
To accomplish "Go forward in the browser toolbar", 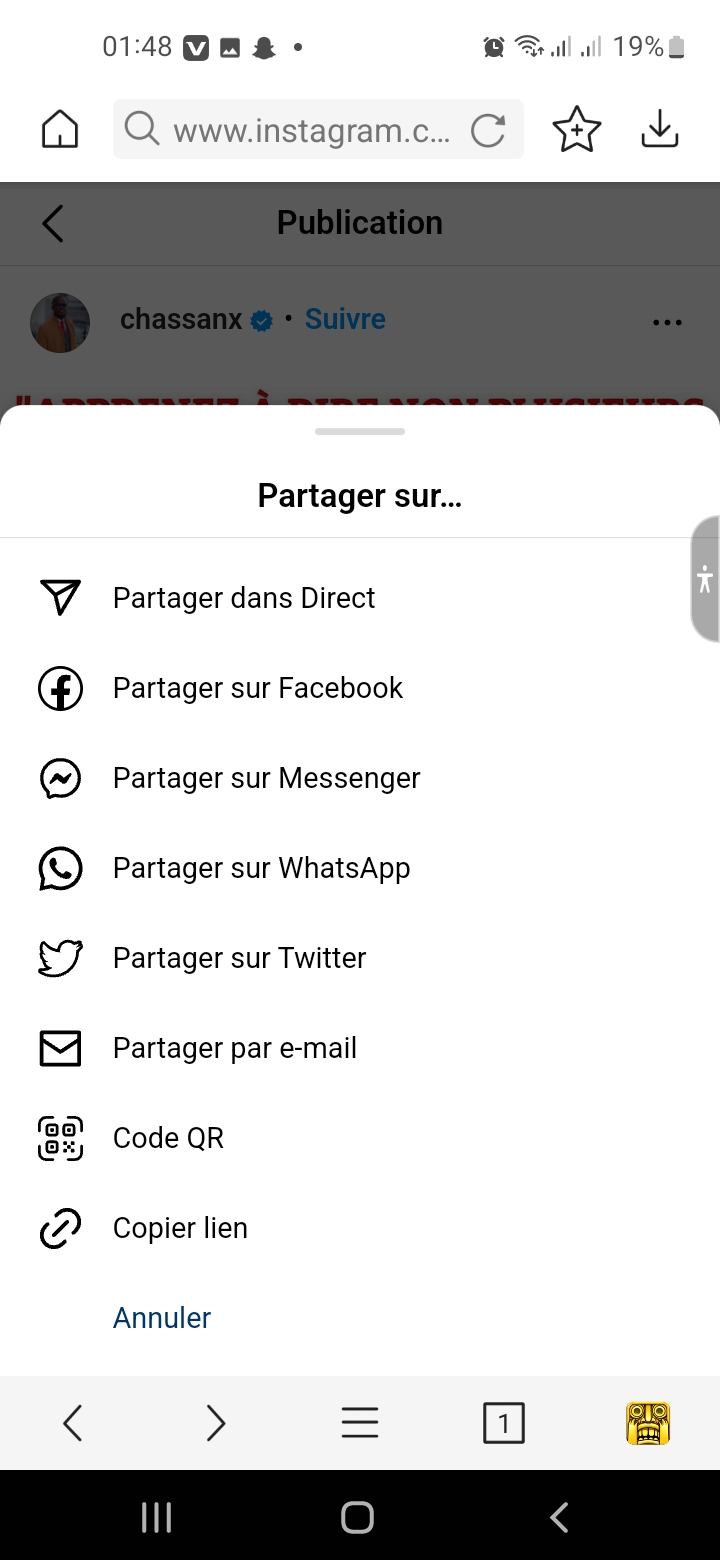I will 216,1423.
